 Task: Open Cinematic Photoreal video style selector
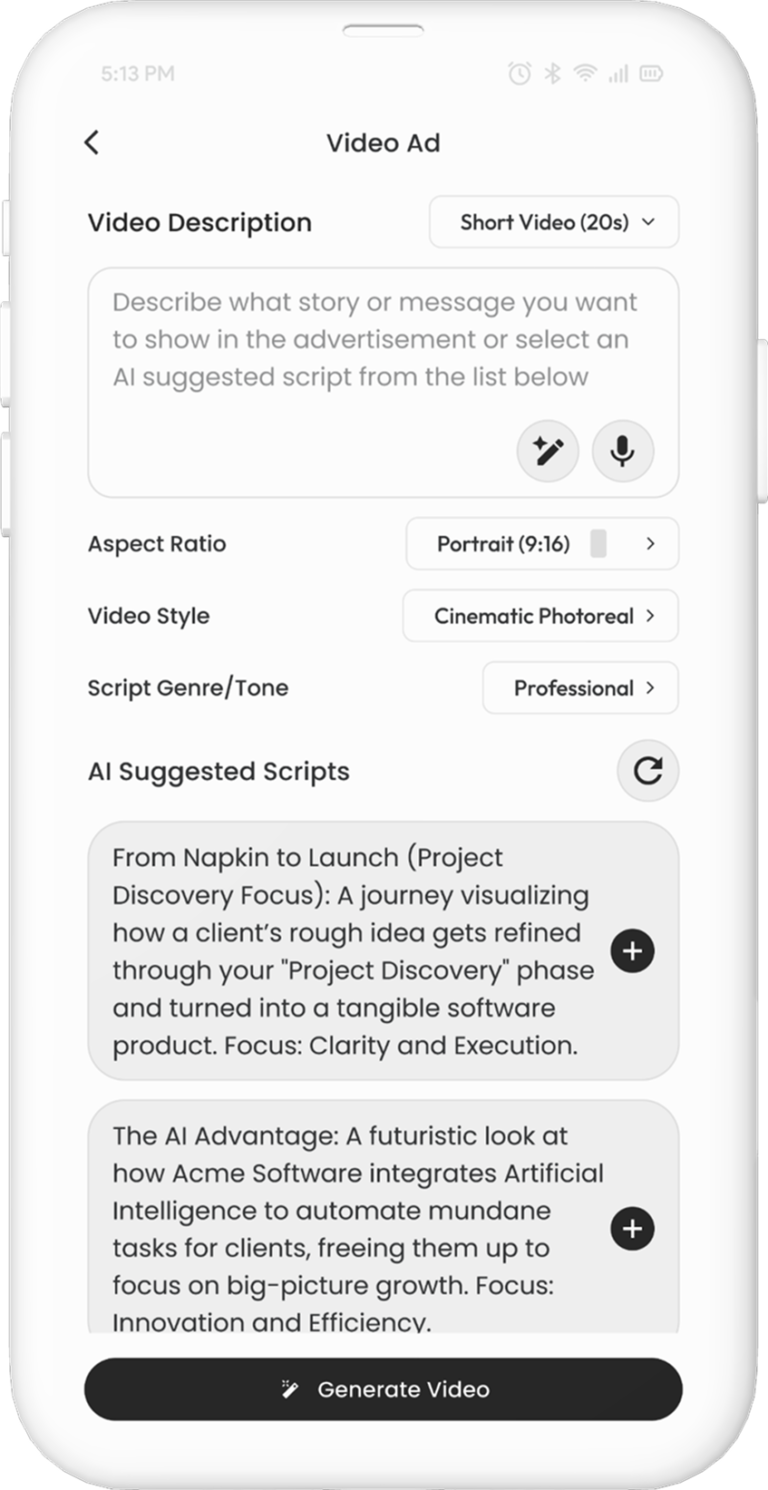pyautogui.click(x=540, y=616)
